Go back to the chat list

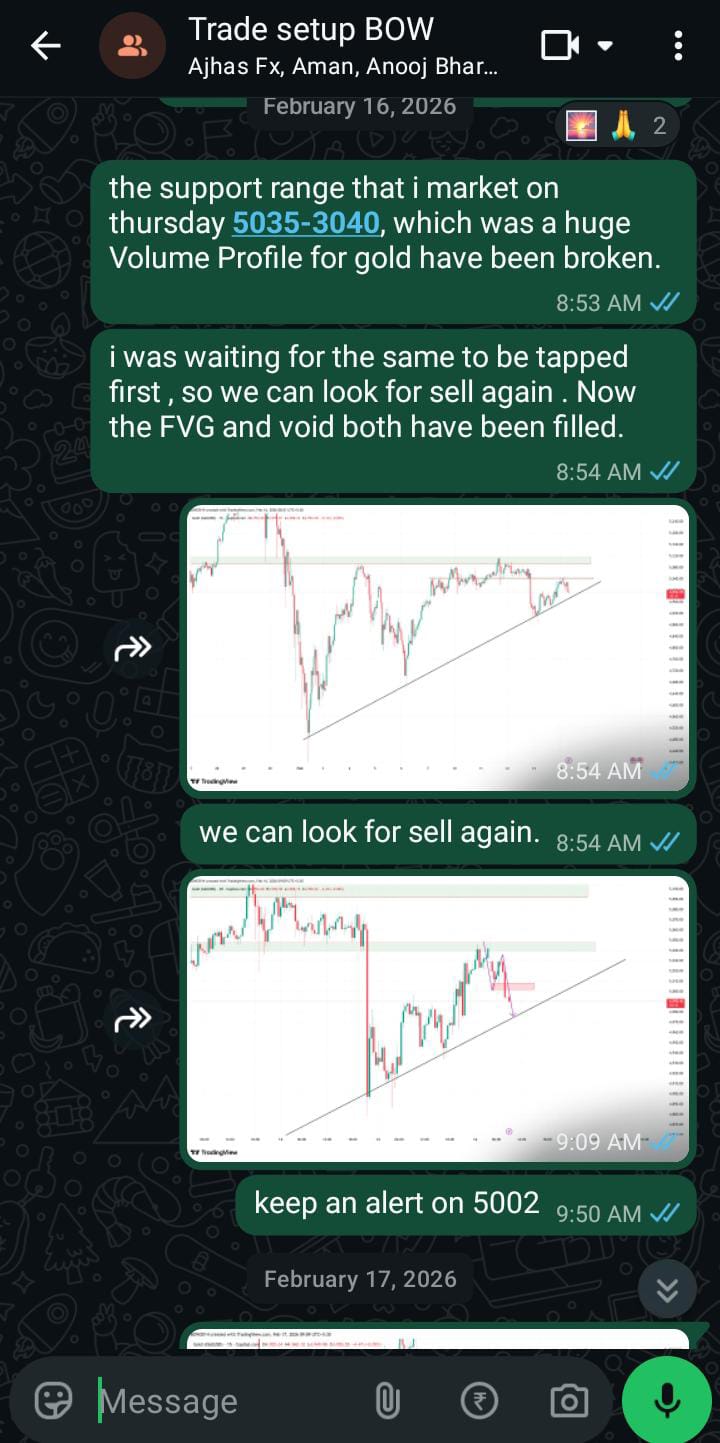click(x=46, y=45)
